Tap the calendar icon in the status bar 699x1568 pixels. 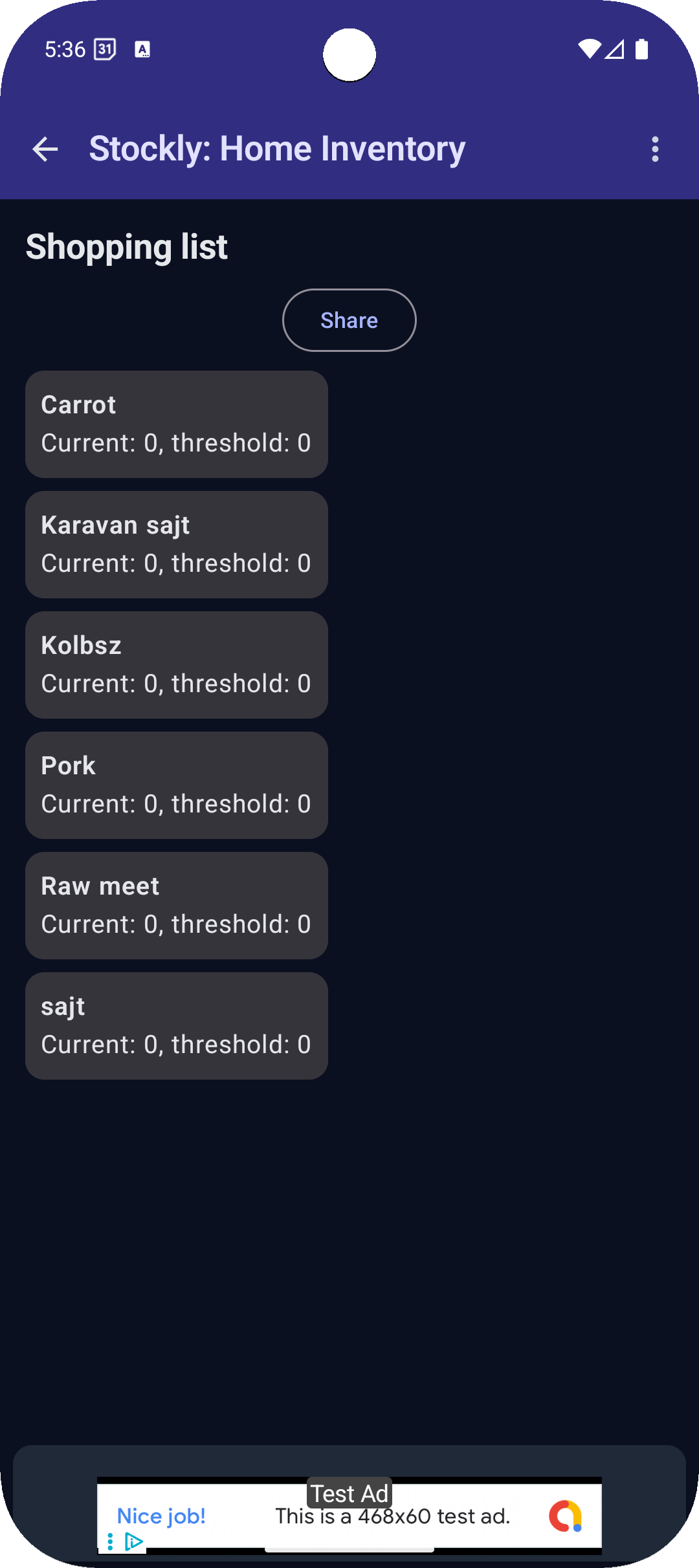coord(105,49)
